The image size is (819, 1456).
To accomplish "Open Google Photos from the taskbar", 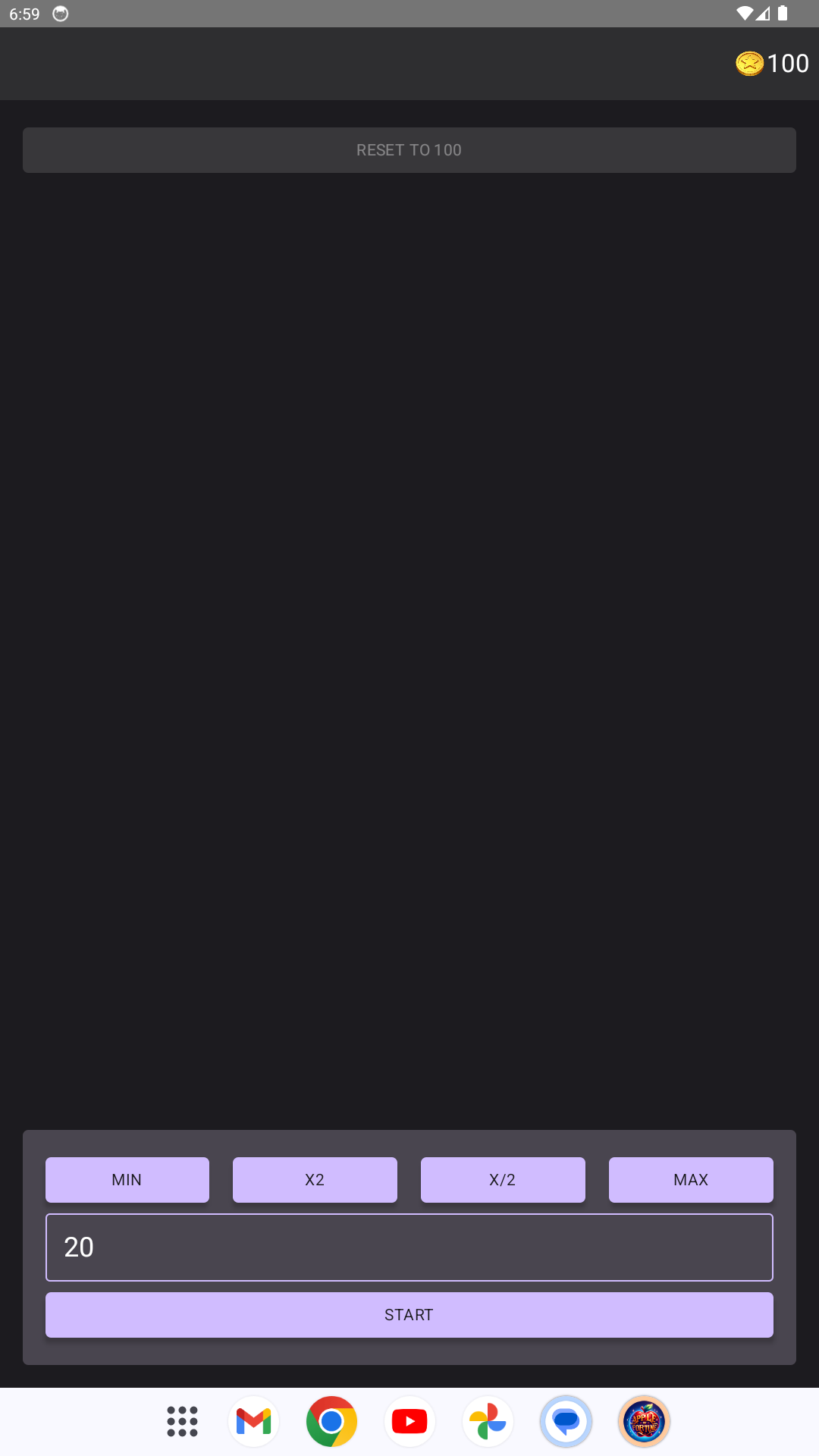I will coord(488,1422).
